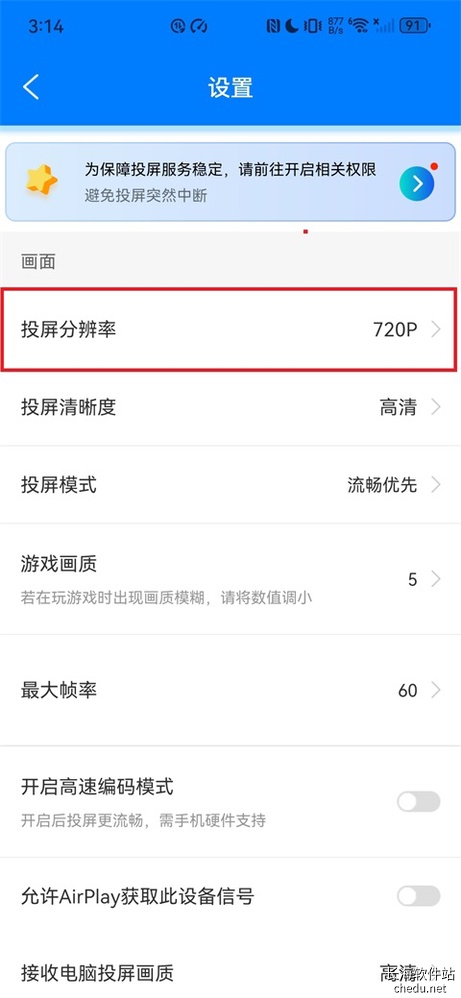The width and height of the screenshot is (461, 998).
Task: Enable 开启高速编码模式 switch
Action: tap(418, 801)
